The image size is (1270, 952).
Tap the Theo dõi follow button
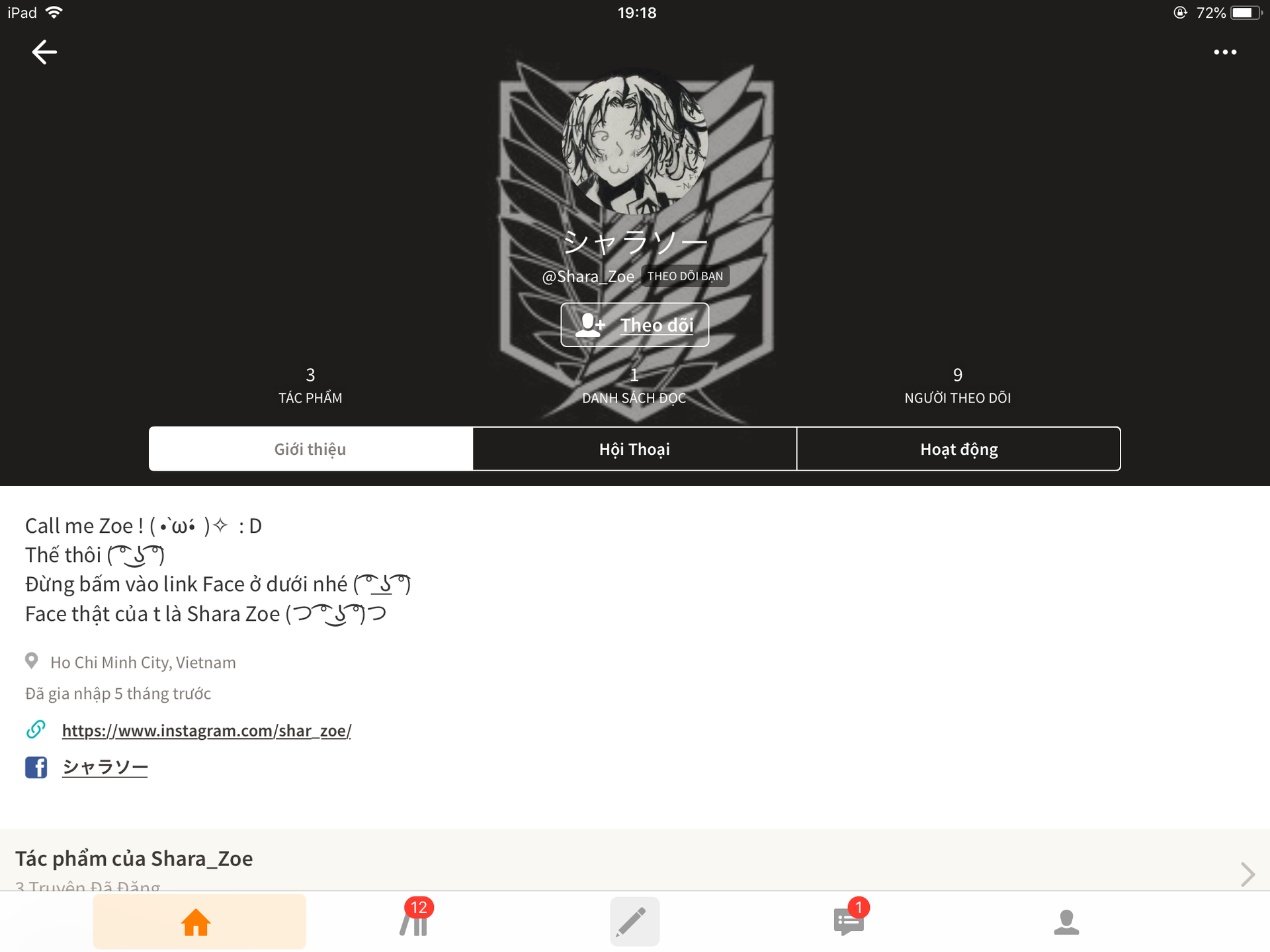click(634, 325)
